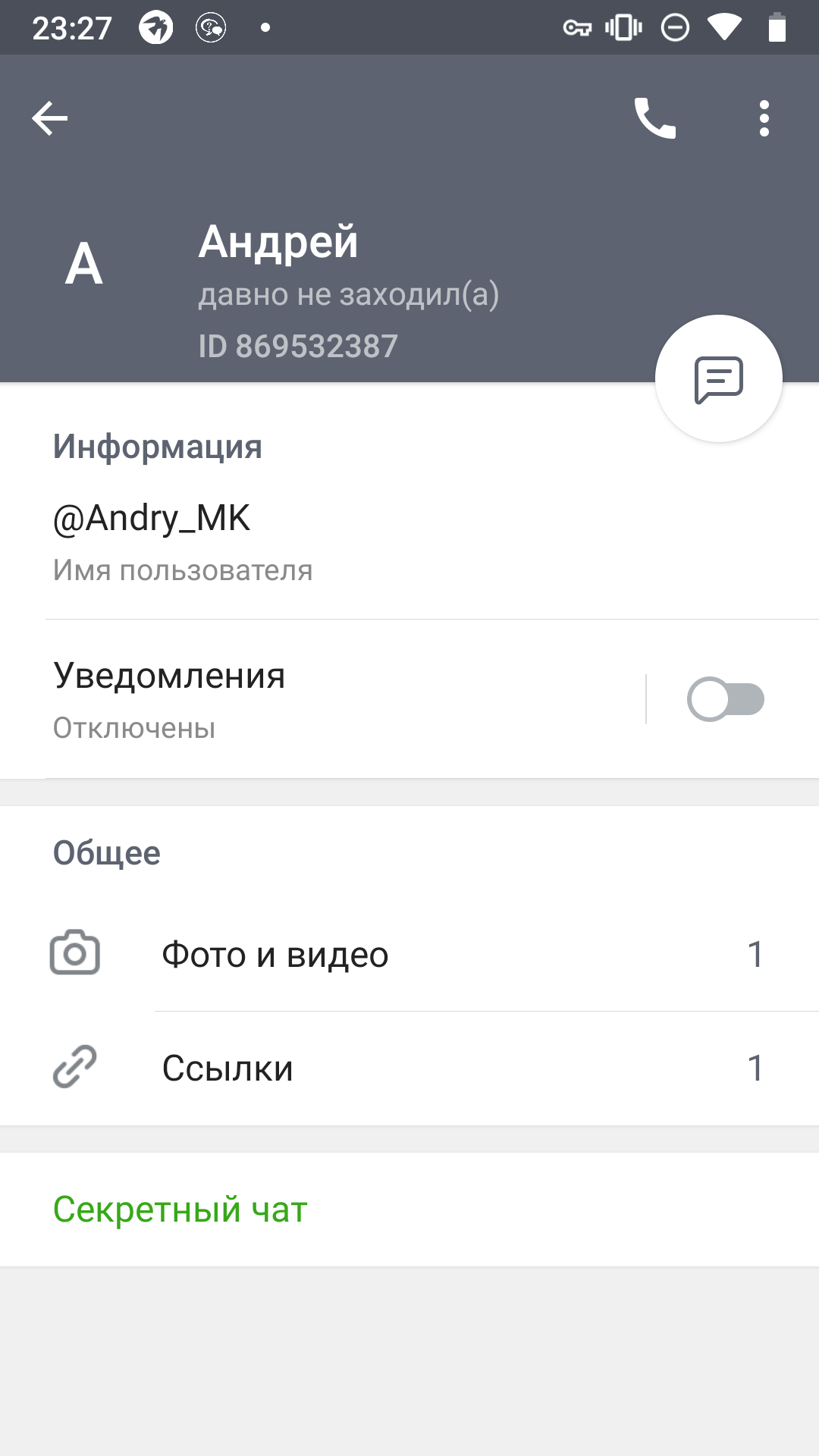Toggle the Уведомления notifications switch

tap(725, 699)
